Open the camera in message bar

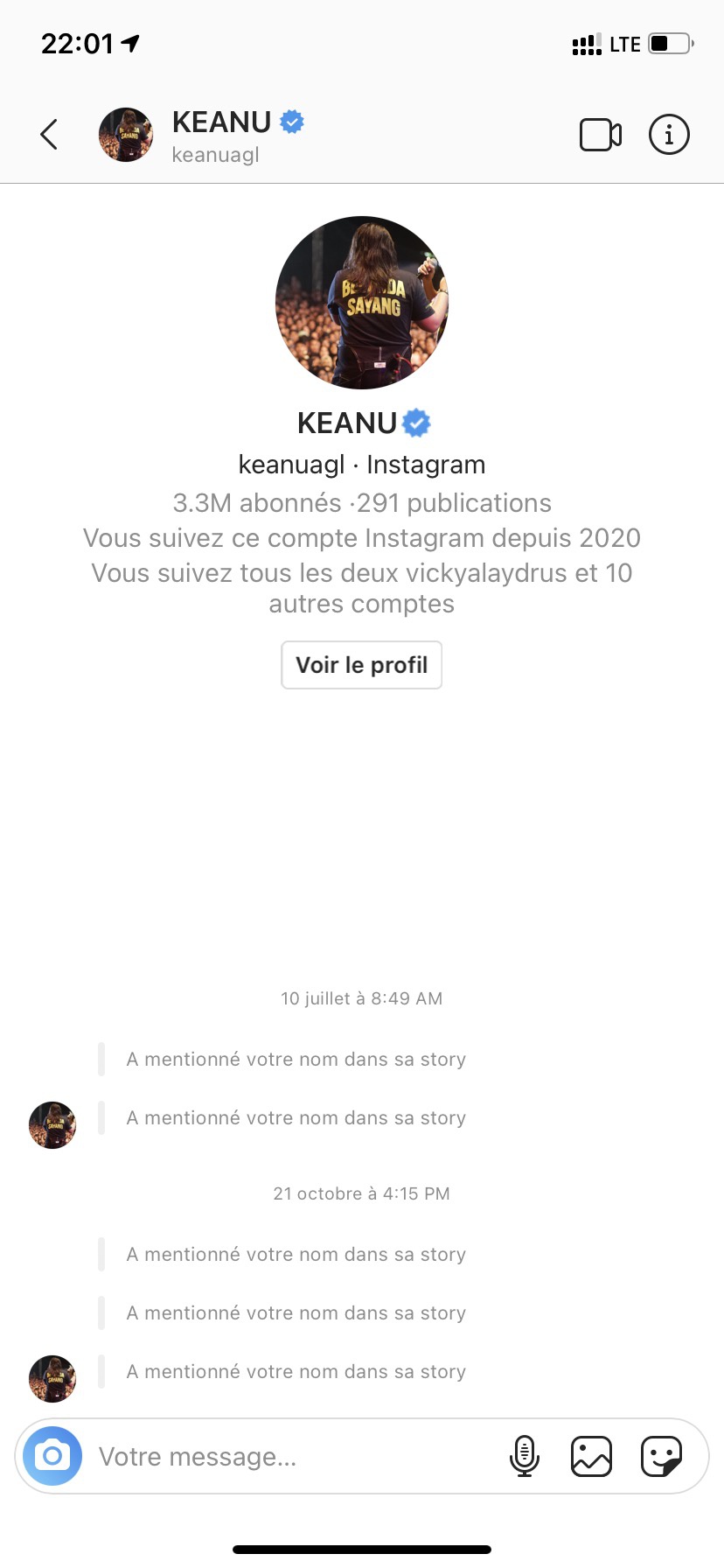[52, 1456]
